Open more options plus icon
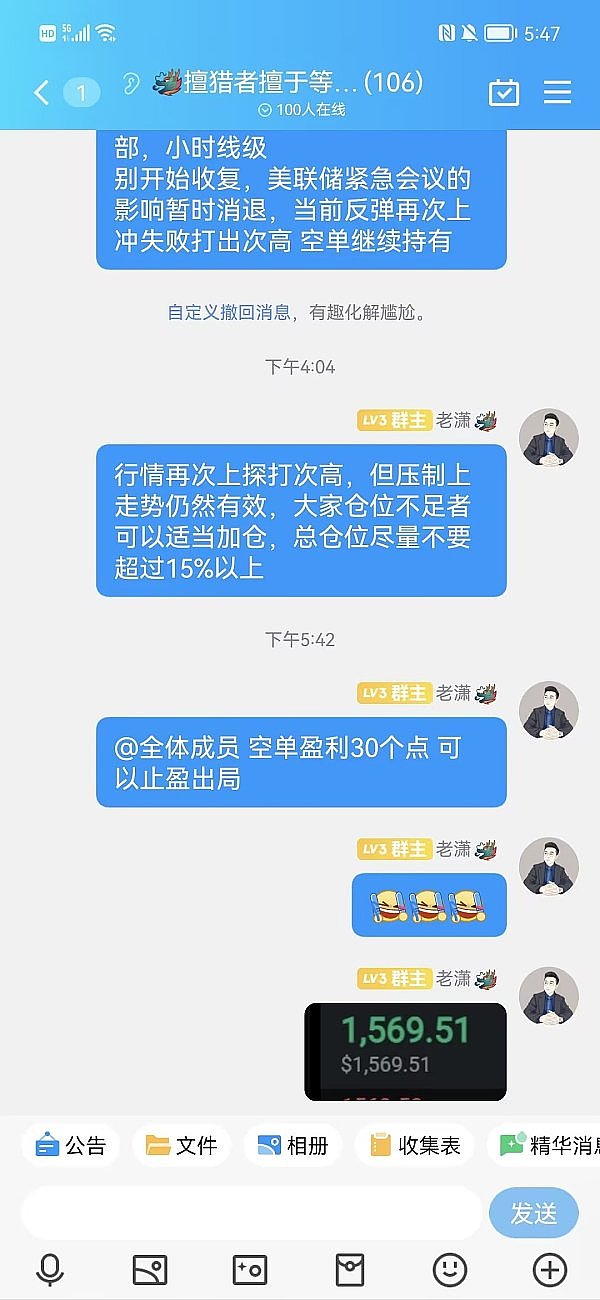 pos(550,1270)
